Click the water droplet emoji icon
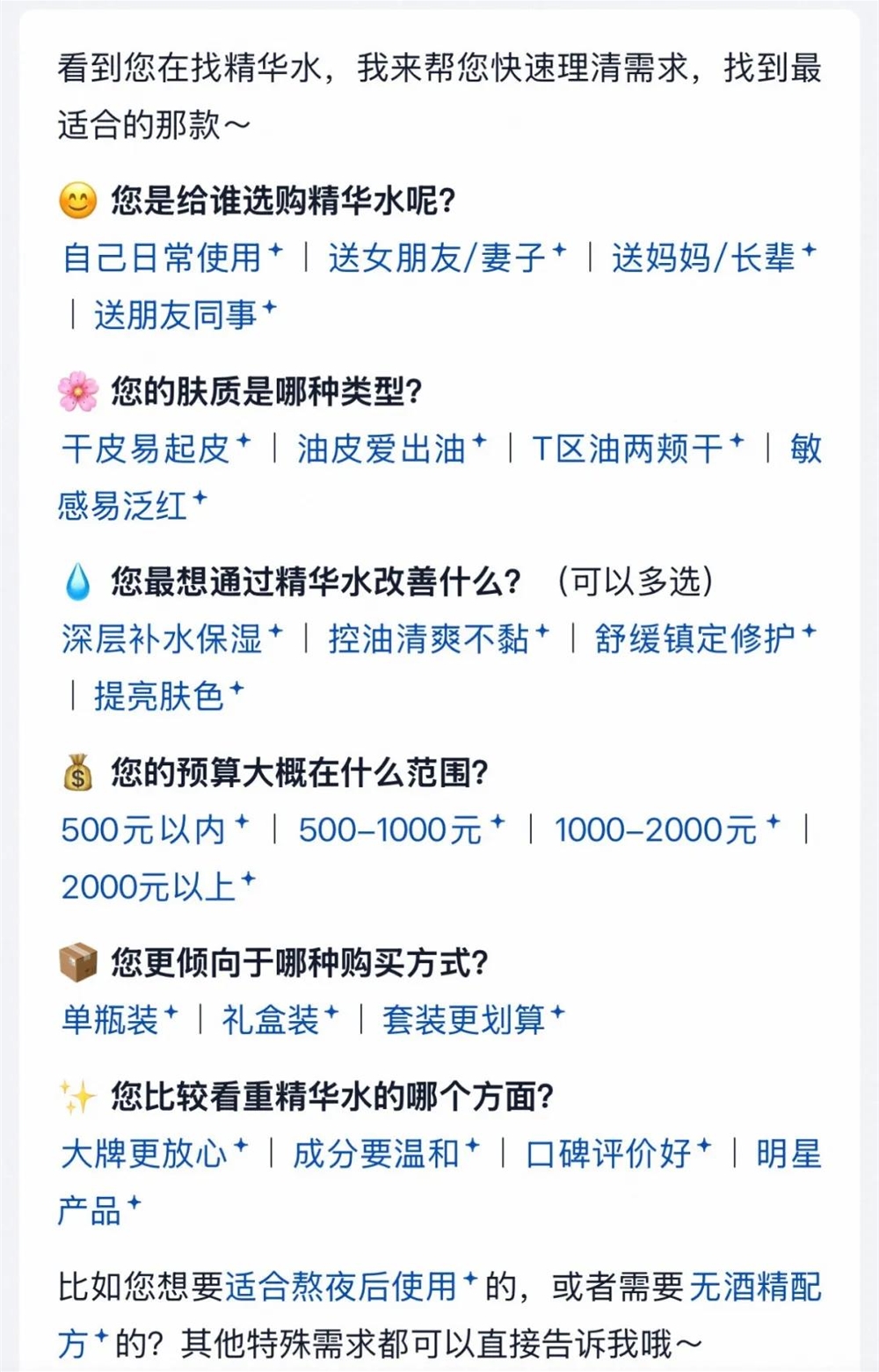879x1372 pixels. (77, 580)
